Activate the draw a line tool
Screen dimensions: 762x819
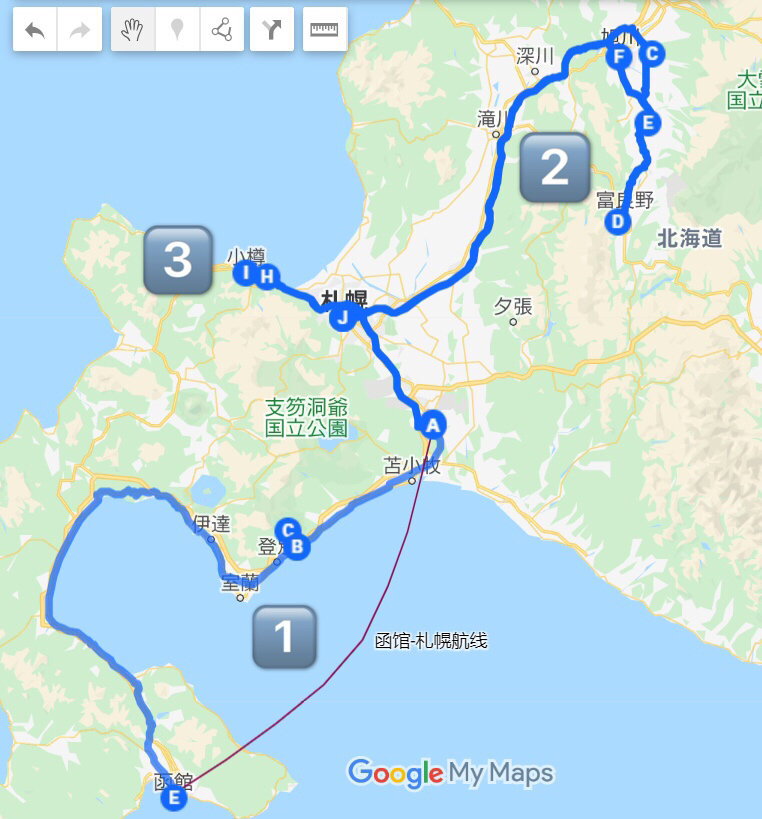pyautogui.click(x=221, y=30)
